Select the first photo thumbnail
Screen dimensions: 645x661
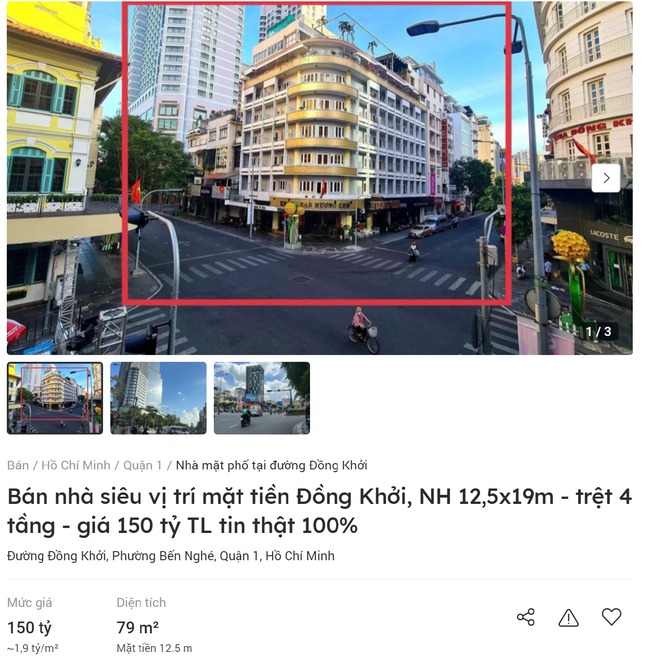pos(55,398)
